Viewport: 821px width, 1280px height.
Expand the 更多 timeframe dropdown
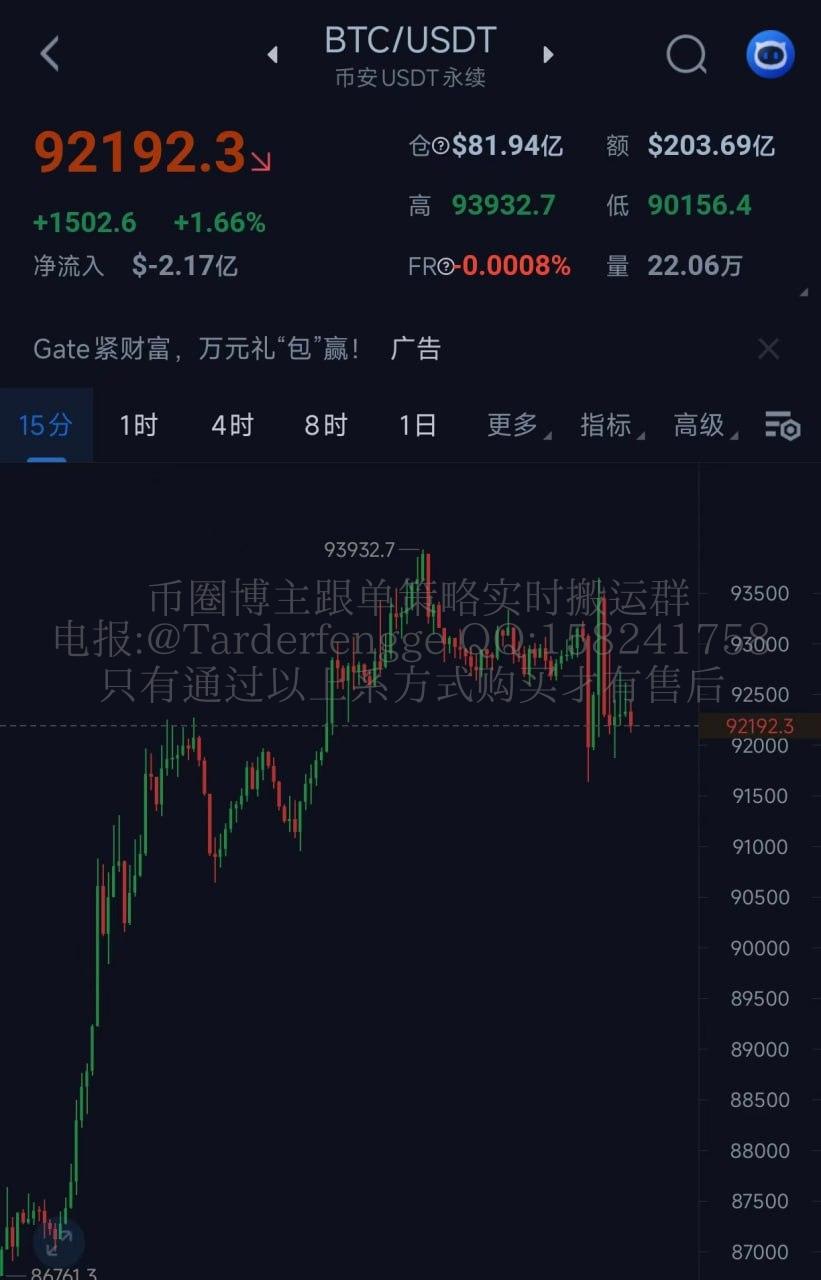tap(517, 425)
